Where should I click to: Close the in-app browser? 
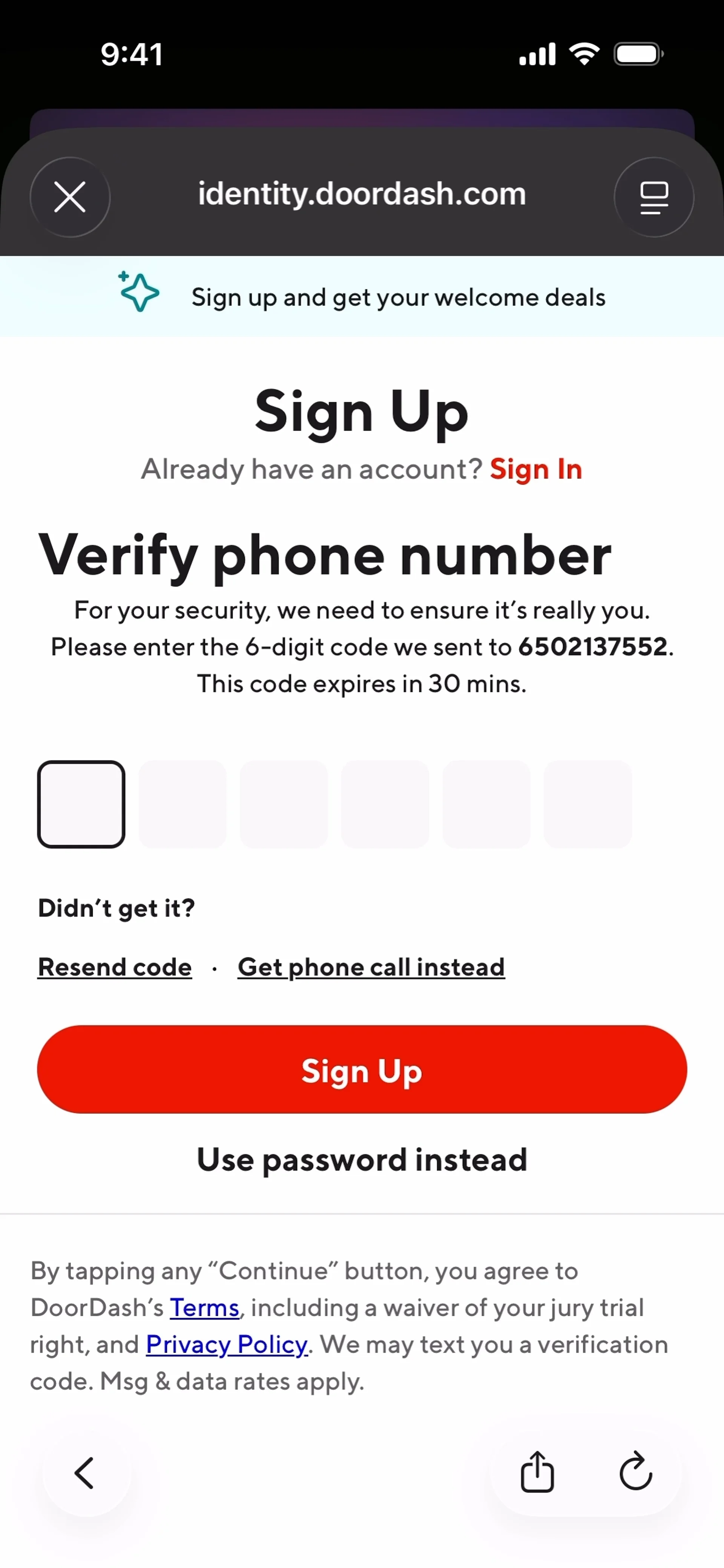[70, 197]
